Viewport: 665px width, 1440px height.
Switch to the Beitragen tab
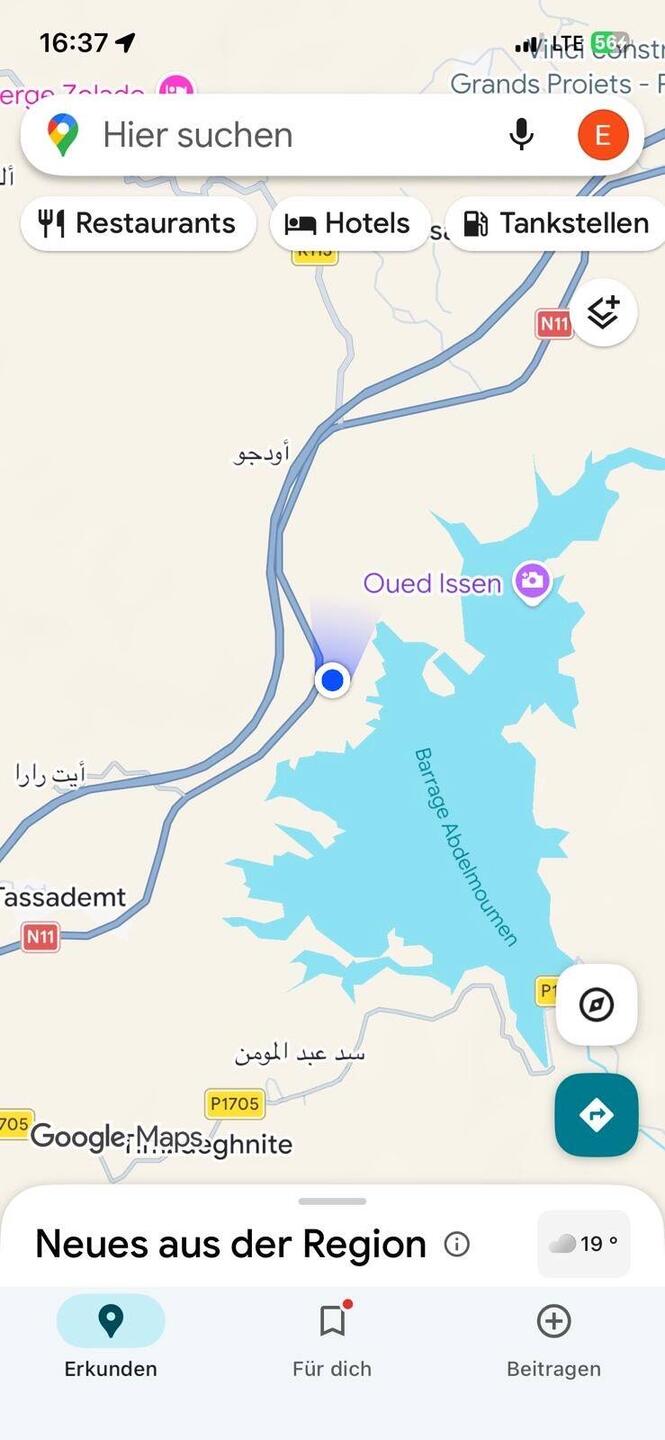[553, 1337]
